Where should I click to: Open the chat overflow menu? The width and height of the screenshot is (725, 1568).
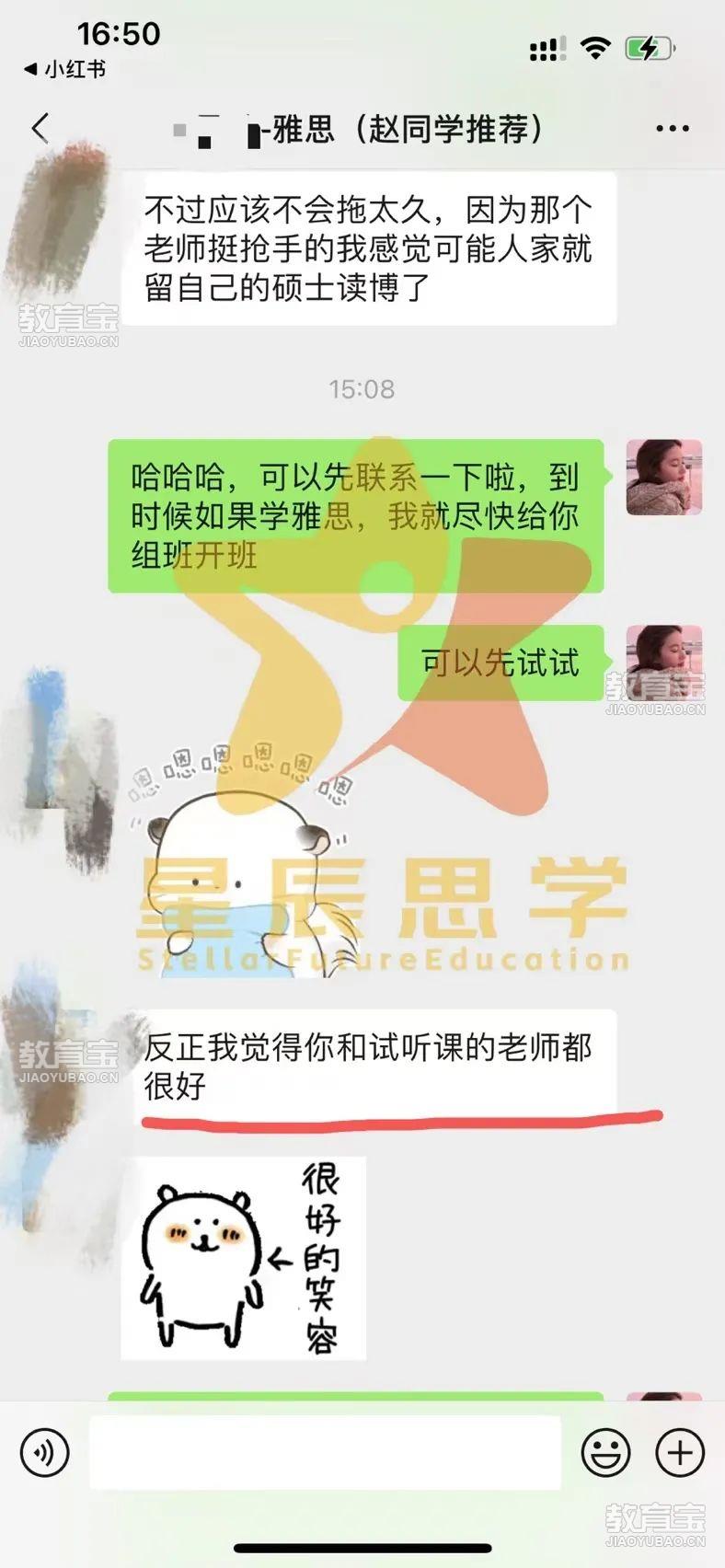click(673, 129)
